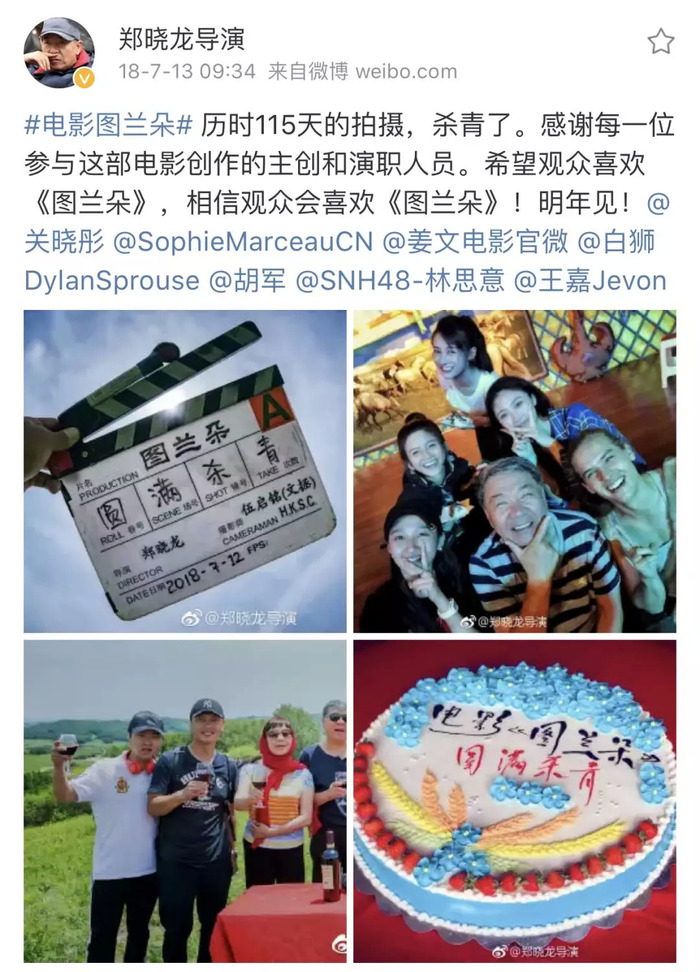The height and width of the screenshot is (972, 700).
Task: View the clapperboard photo
Action: [x=185, y=471]
